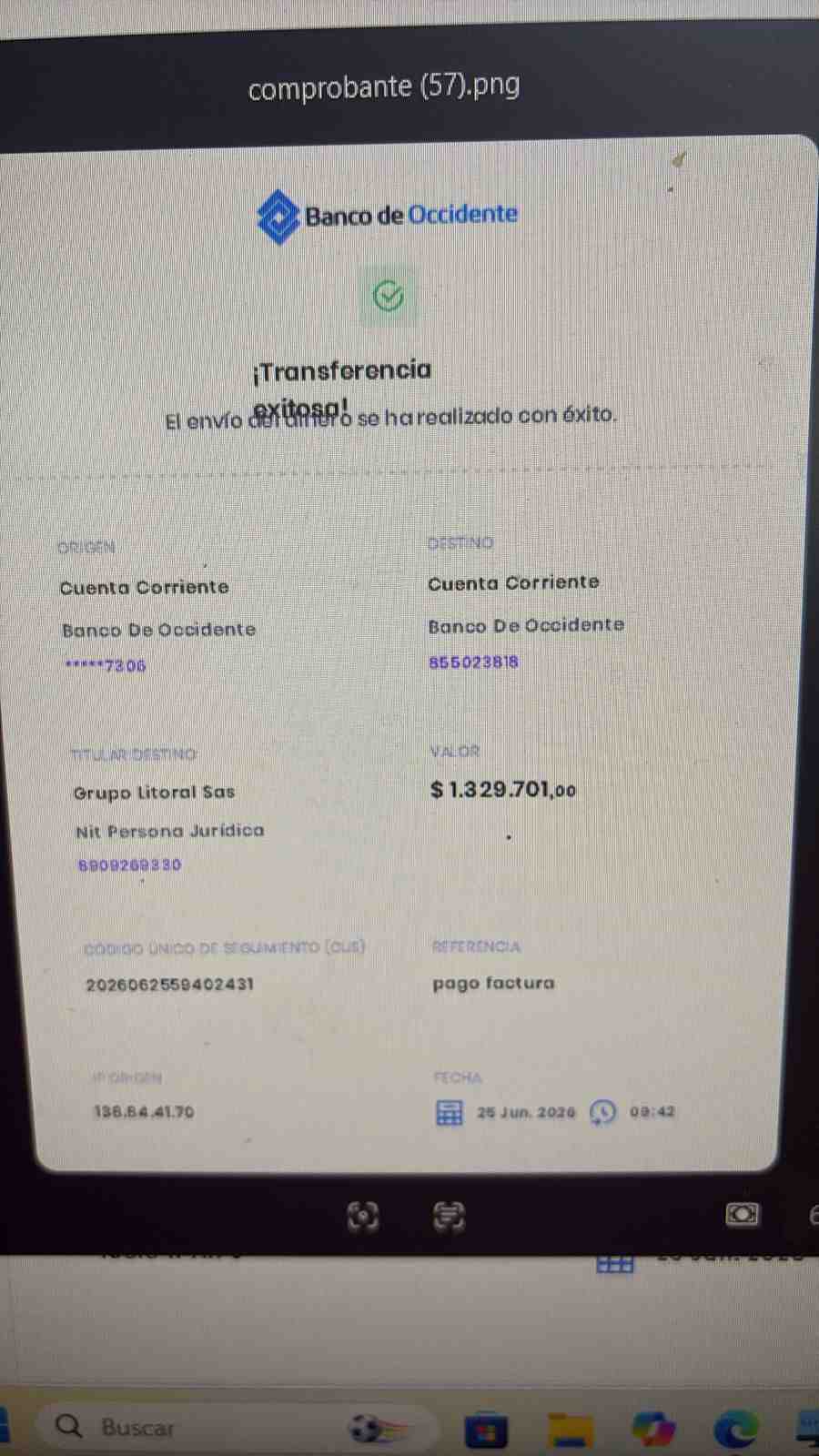Open the Buscar search box in the taskbar
Image resolution: width=819 pixels, height=1456 pixels.
pyautogui.click(x=232, y=1427)
